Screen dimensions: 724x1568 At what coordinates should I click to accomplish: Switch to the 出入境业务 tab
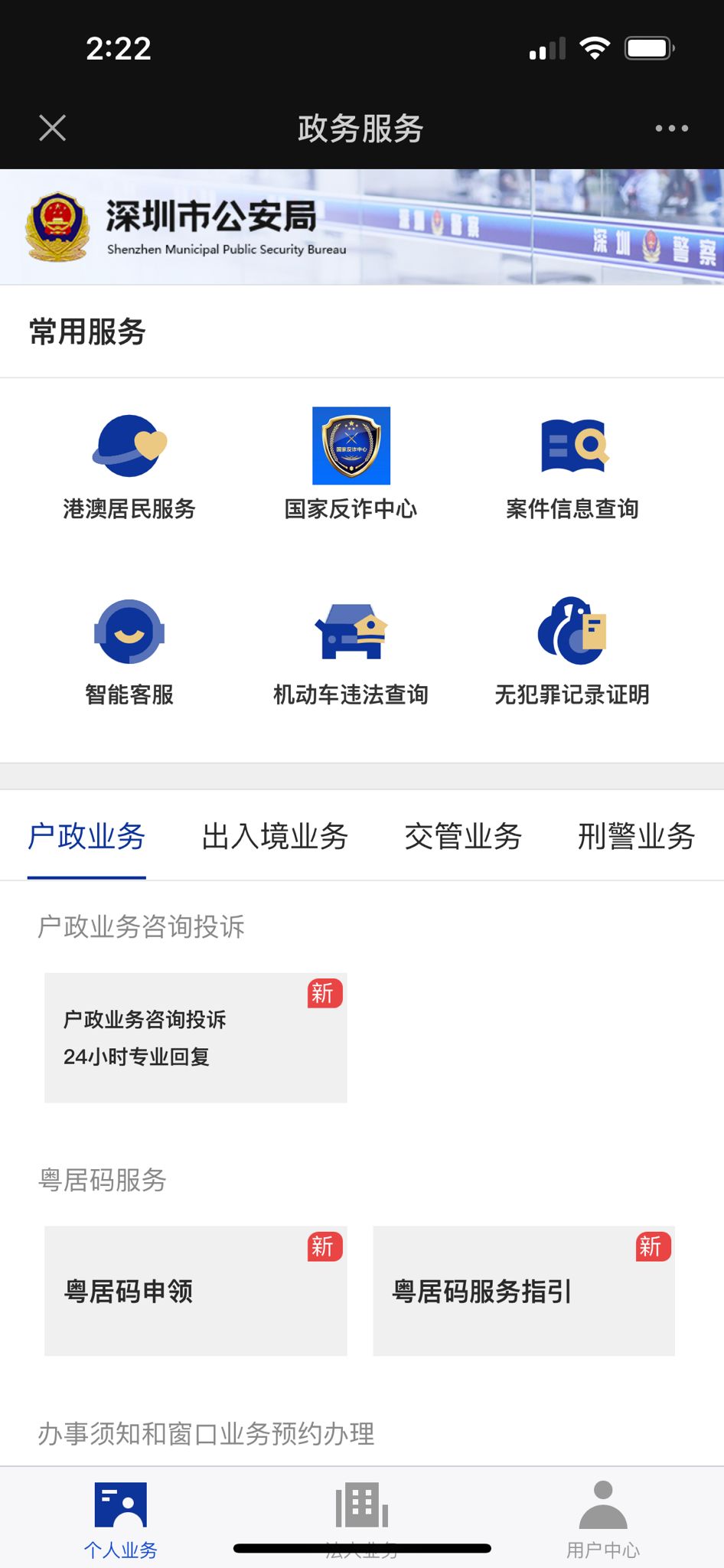275,836
